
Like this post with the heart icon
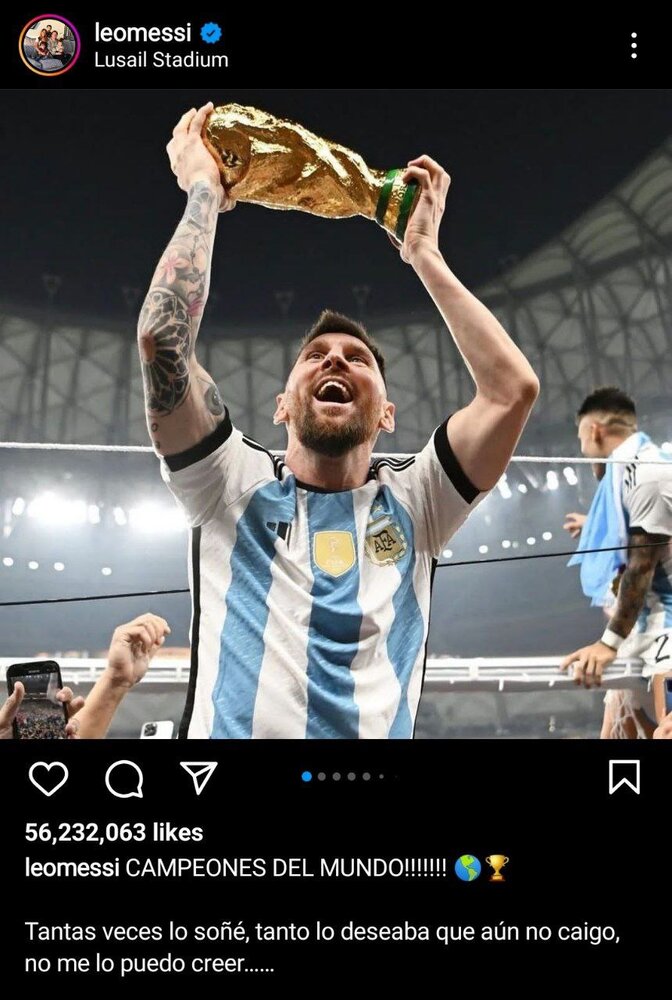(47, 777)
